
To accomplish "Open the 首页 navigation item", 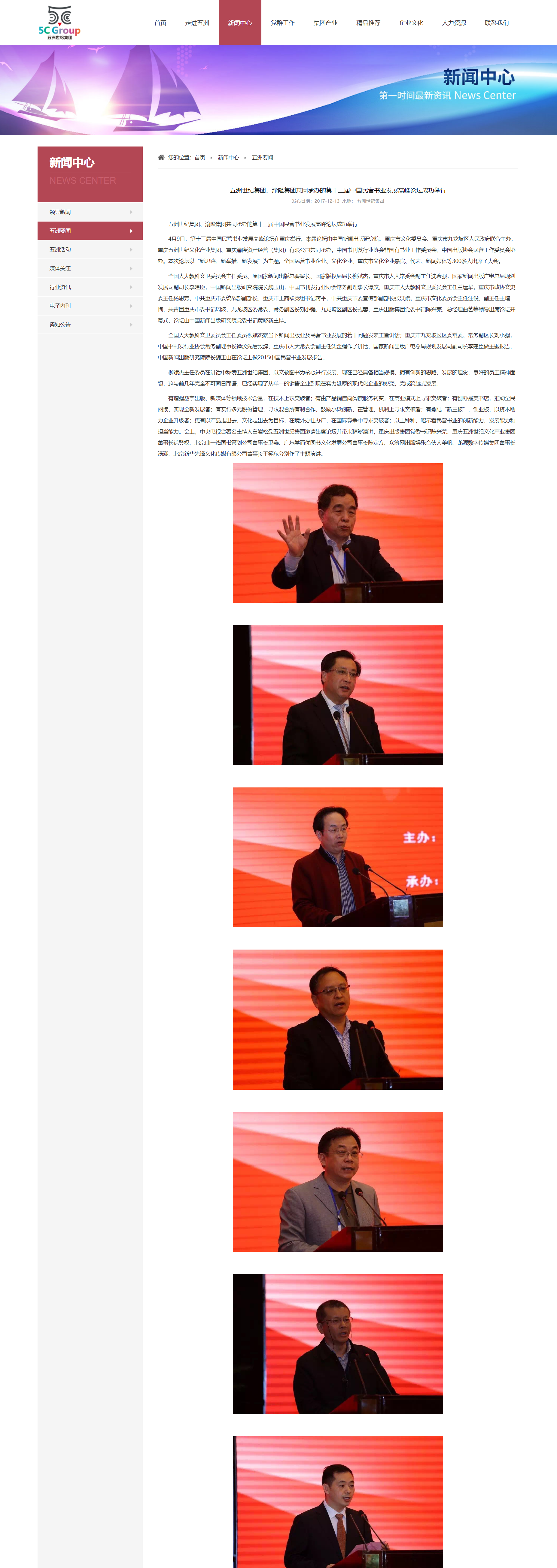I will tap(160, 23).
